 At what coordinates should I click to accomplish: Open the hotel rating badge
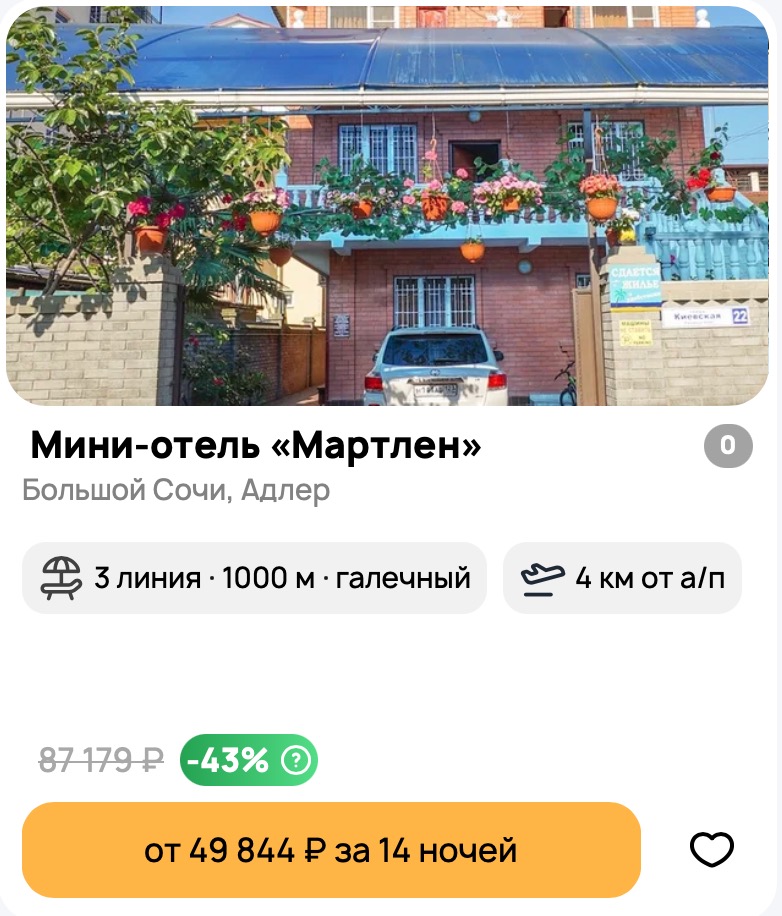(x=728, y=446)
